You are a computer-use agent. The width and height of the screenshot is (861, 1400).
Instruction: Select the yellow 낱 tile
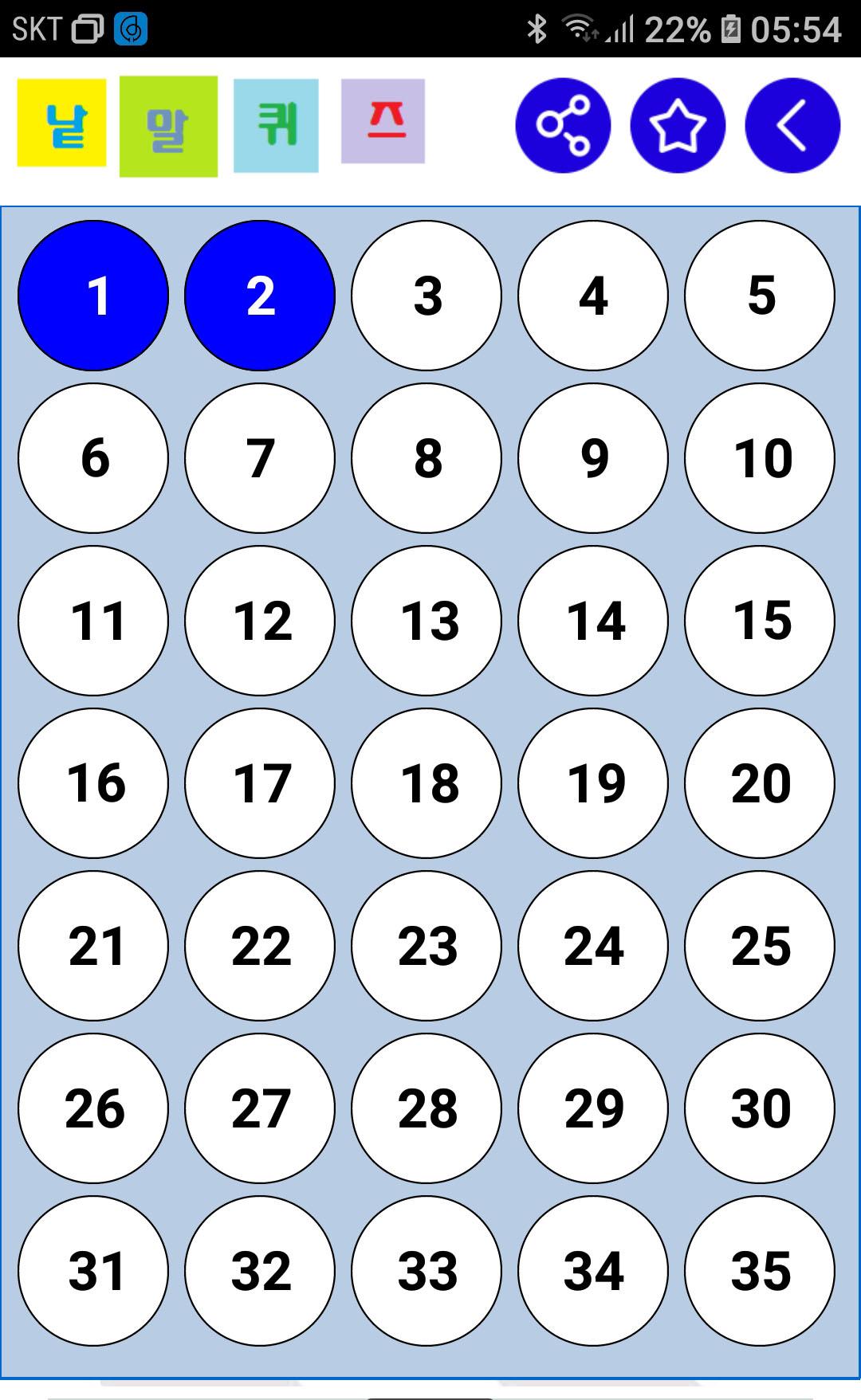click(62, 123)
